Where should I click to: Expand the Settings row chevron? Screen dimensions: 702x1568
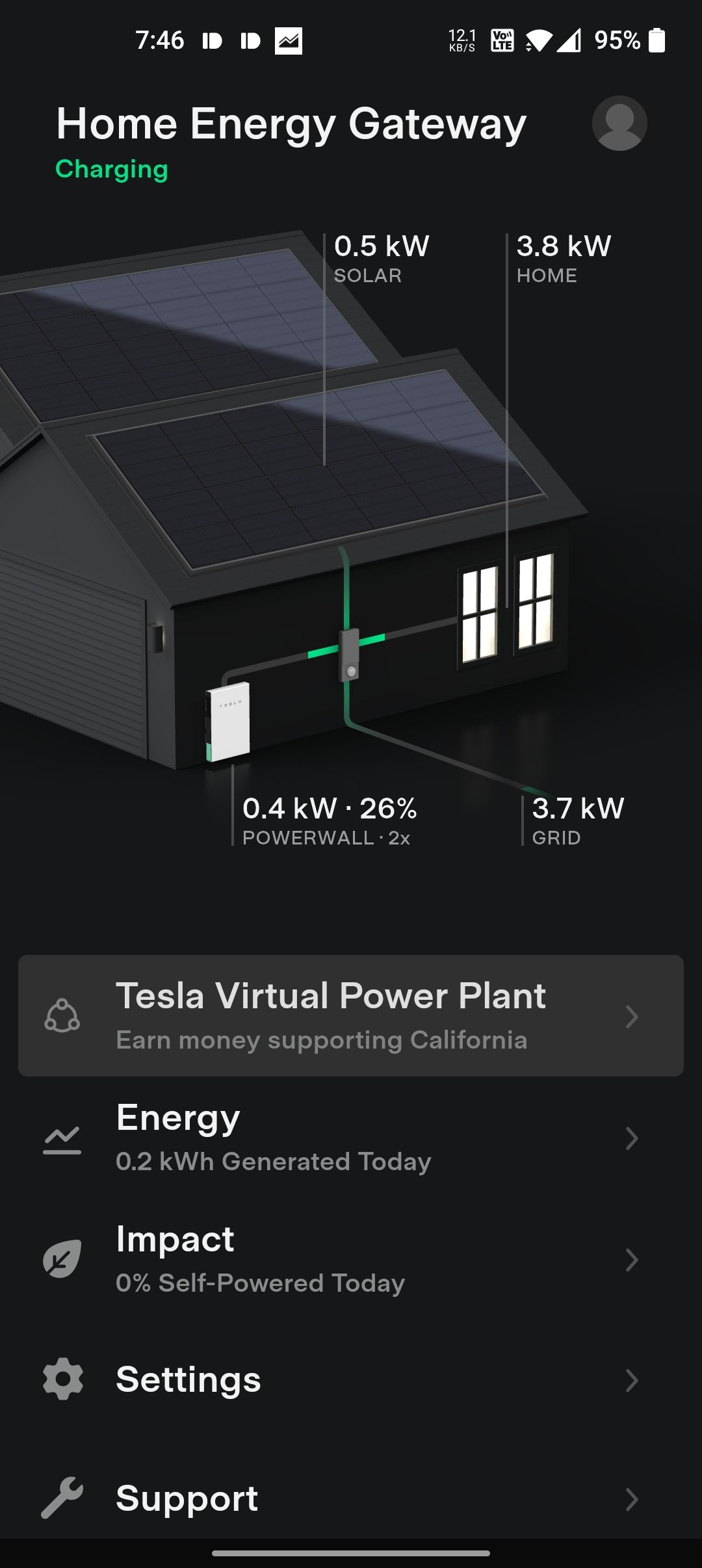(631, 1381)
